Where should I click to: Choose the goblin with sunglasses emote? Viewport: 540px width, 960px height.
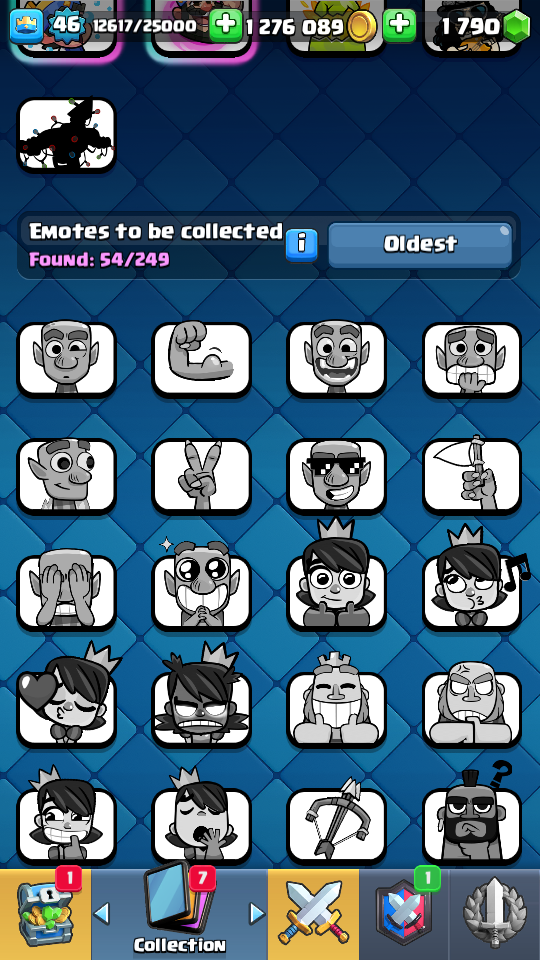pos(337,476)
